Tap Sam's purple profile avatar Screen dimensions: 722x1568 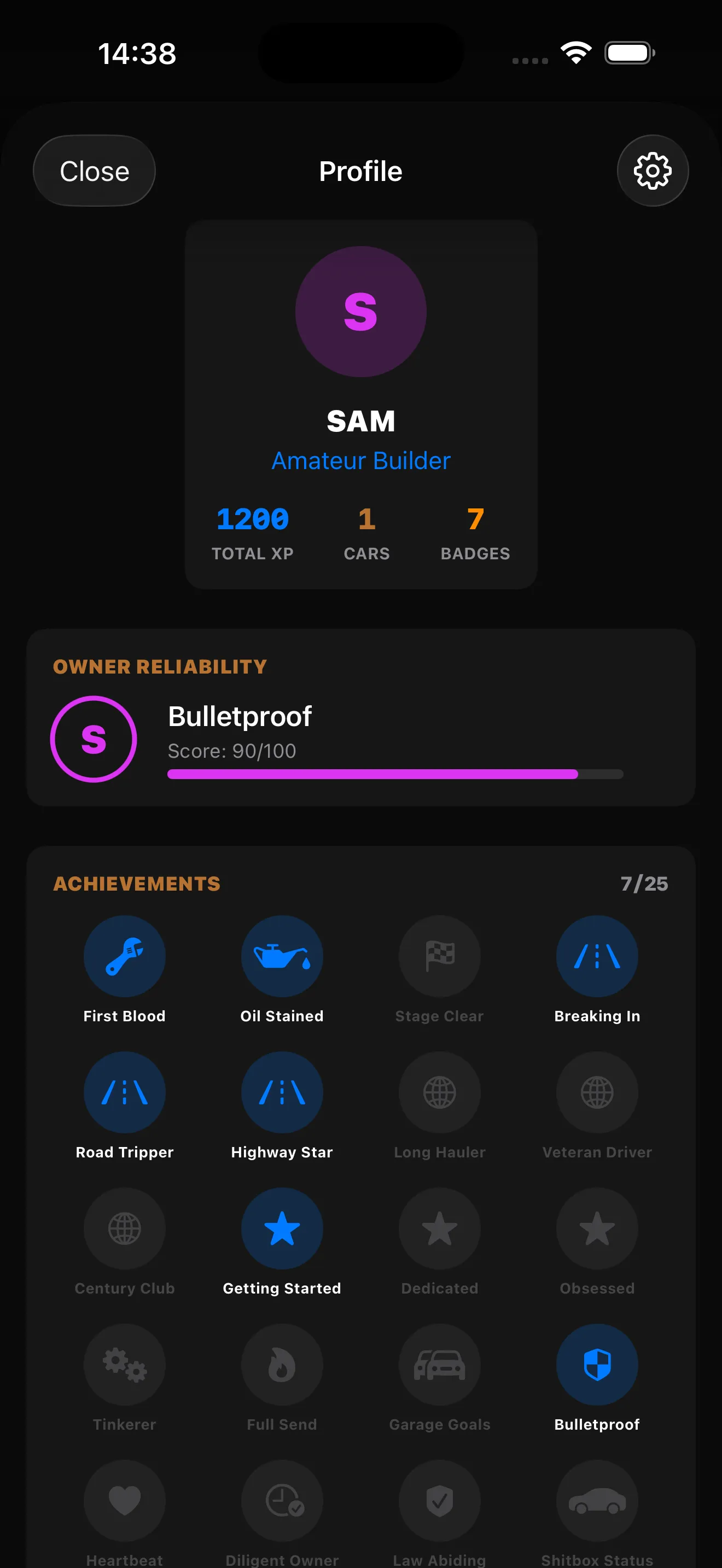pos(360,311)
